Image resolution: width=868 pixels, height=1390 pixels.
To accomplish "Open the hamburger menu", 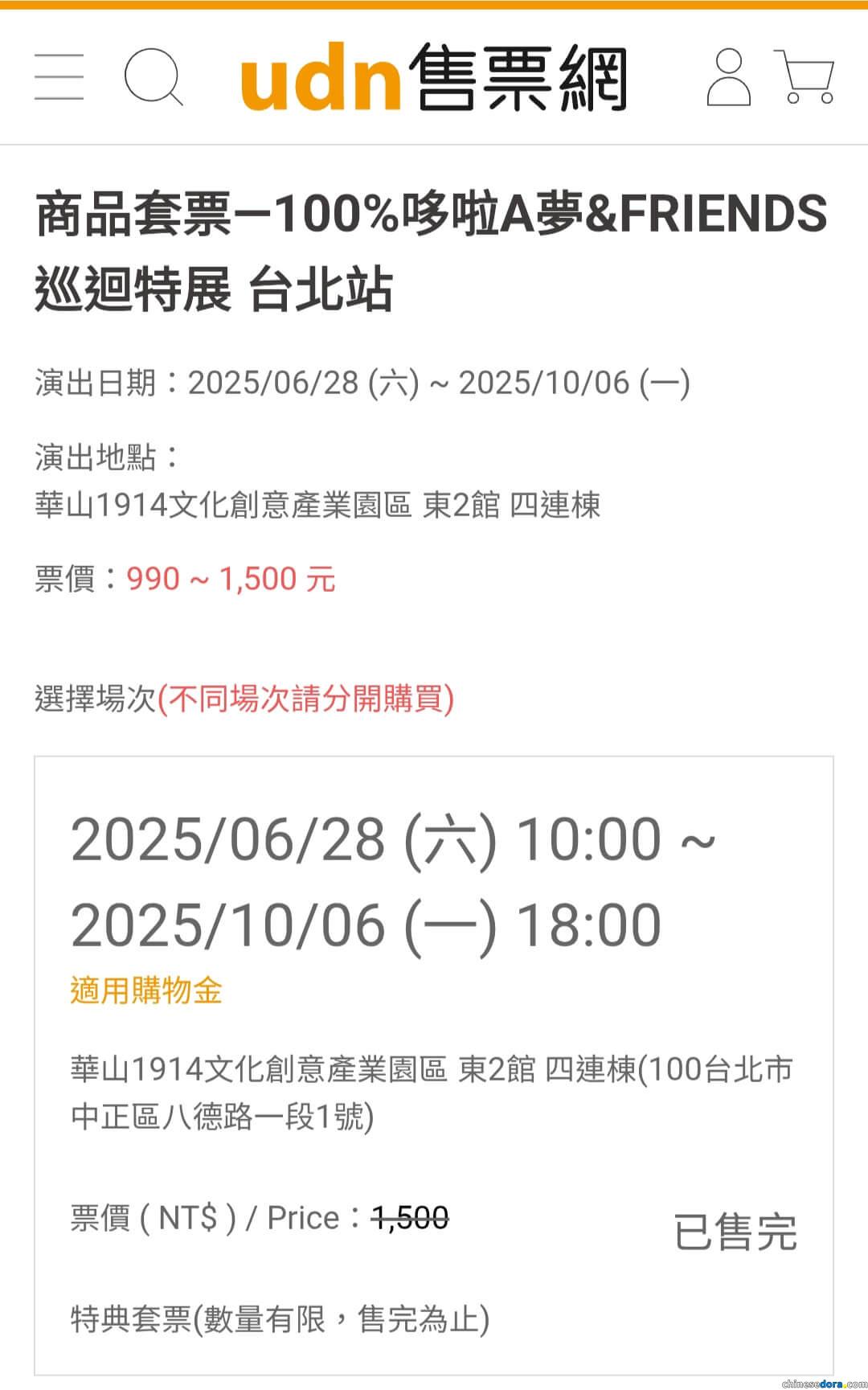I will (59, 77).
